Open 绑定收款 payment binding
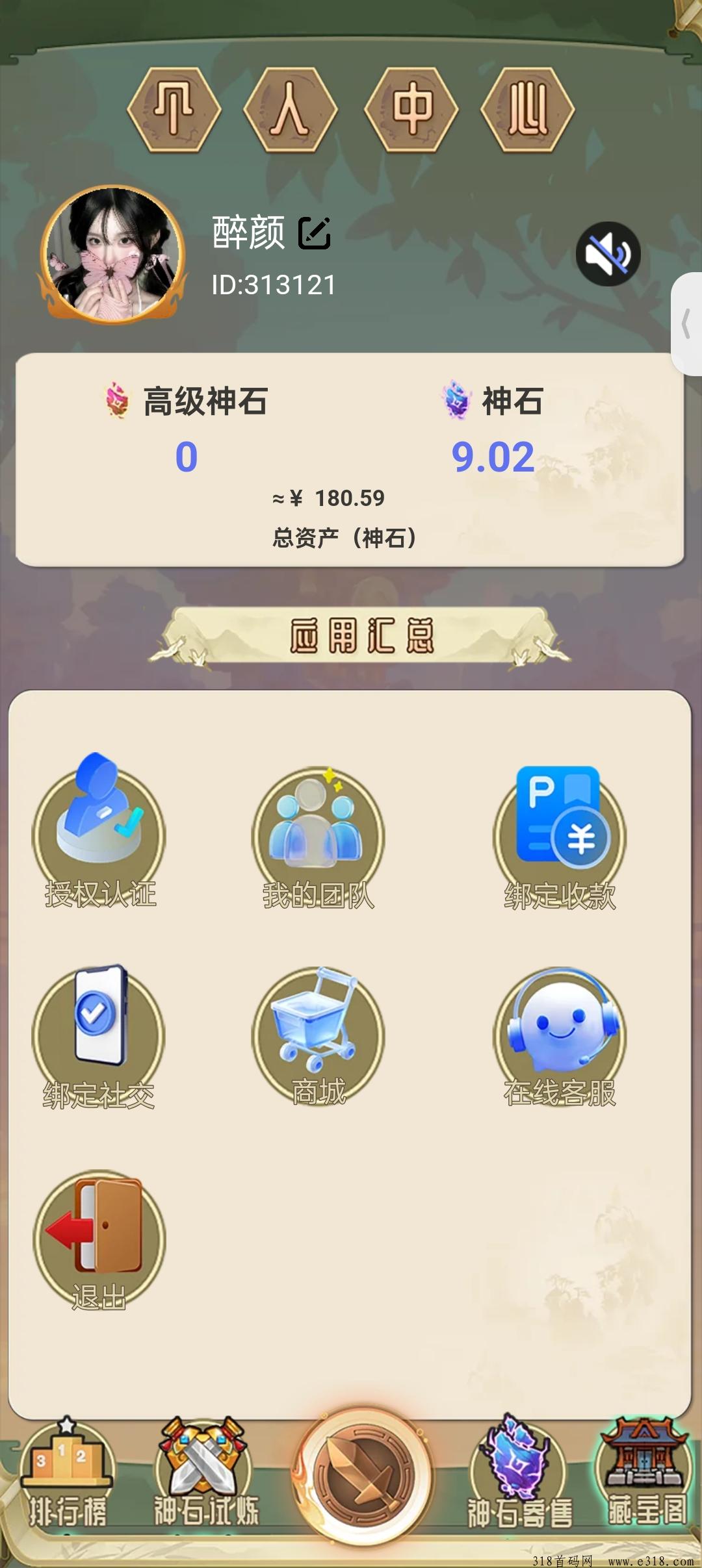Screen dimensions: 702x1568 point(560,837)
